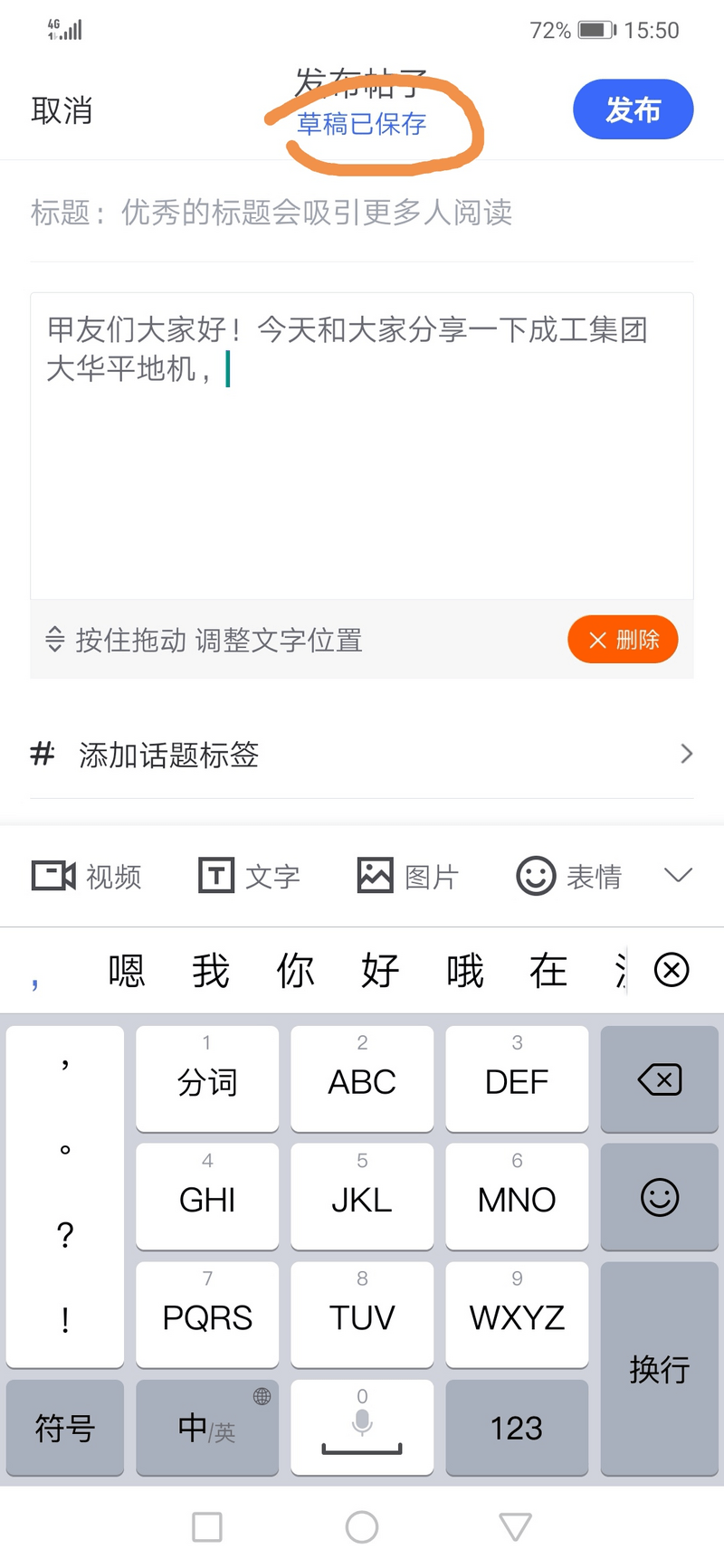Dismiss the candidate bar with X circle
The width and height of the screenshot is (724, 1568).
672,970
